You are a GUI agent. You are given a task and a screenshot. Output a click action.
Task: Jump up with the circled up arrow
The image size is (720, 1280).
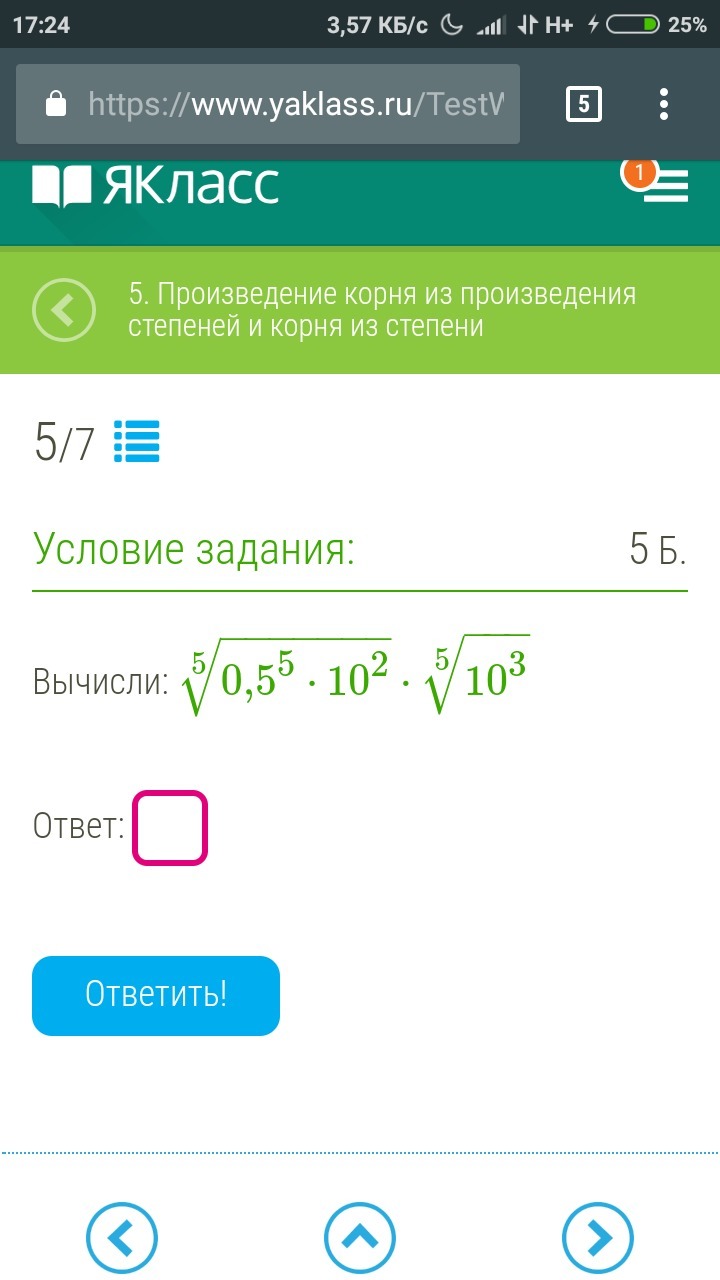pyautogui.click(x=360, y=1238)
